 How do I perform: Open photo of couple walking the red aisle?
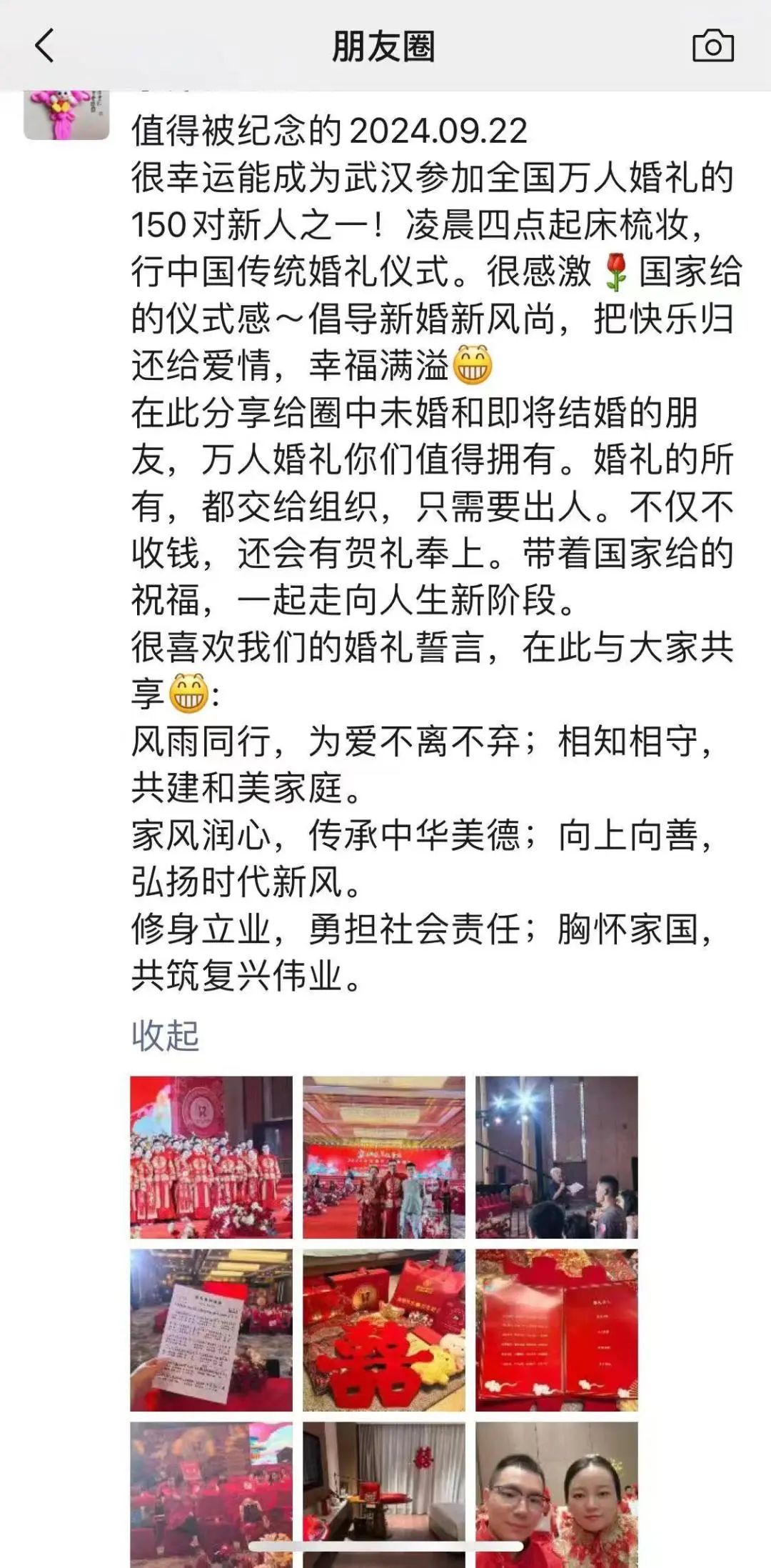[x=384, y=1157]
